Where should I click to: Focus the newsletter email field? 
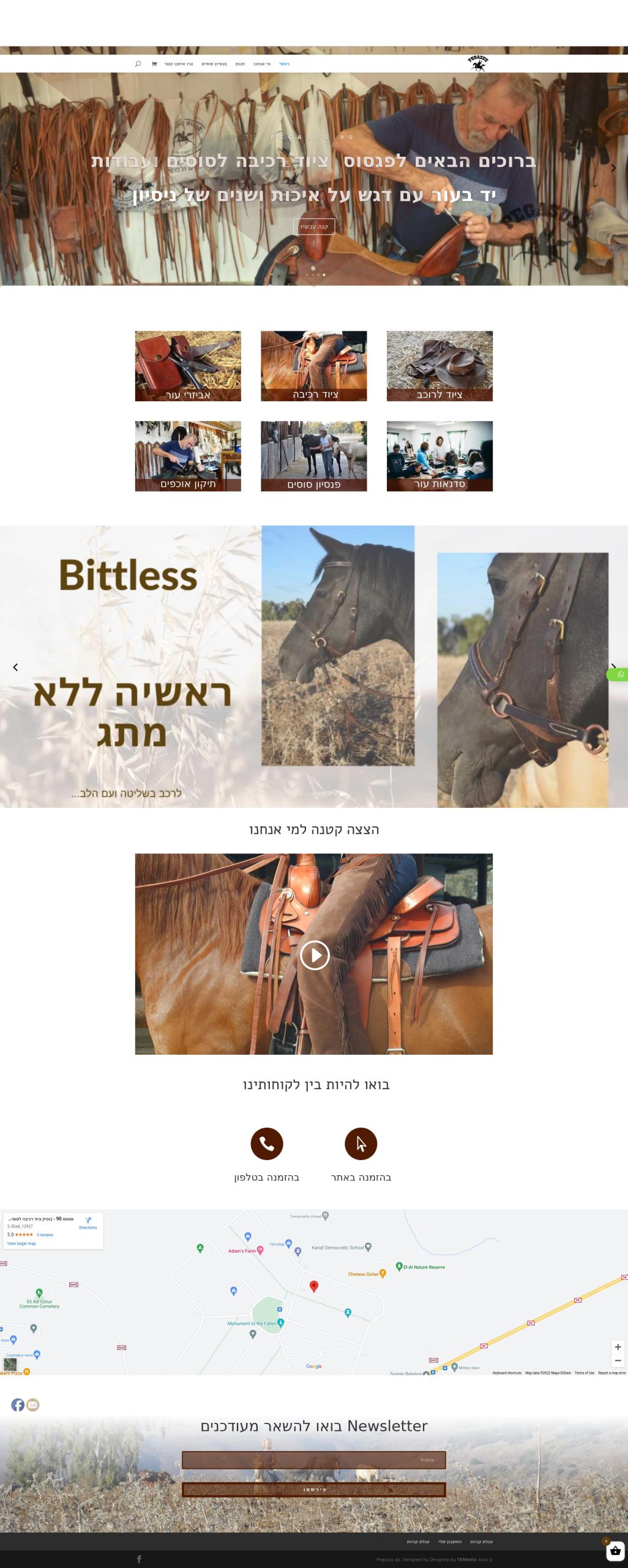click(313, 1460)
